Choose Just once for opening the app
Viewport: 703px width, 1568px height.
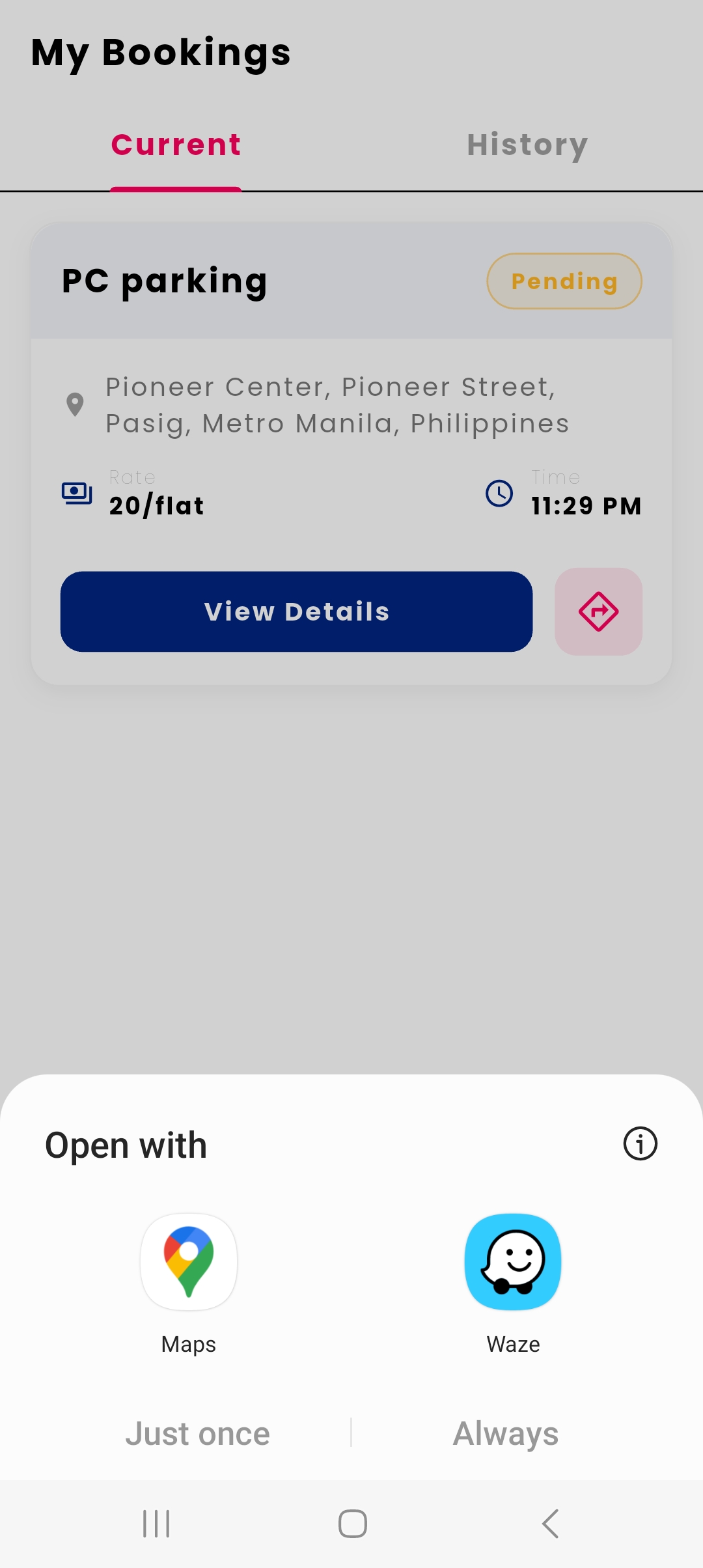click(x=199, y=1433)
